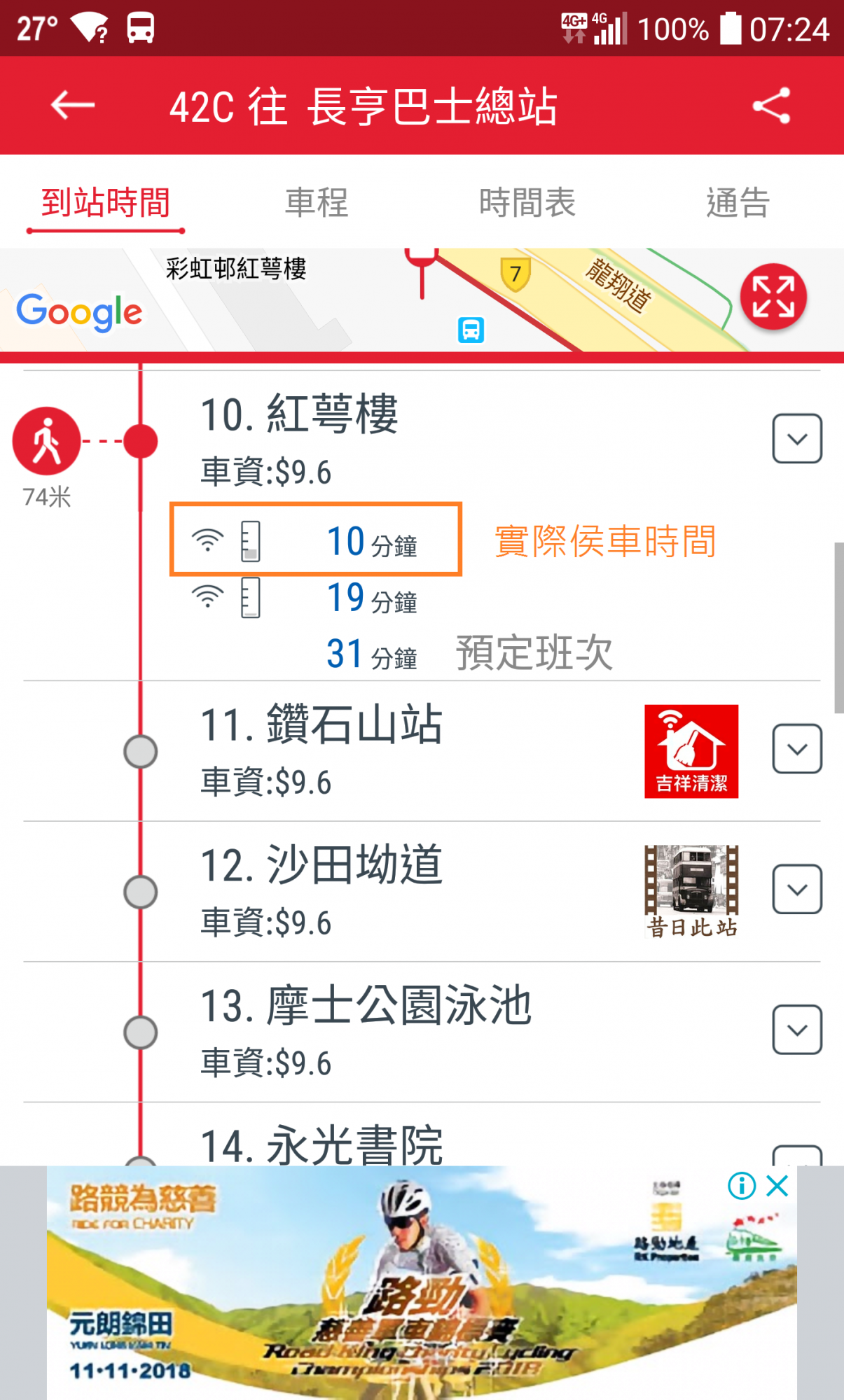Switch to the 車程 tab
The height and width of the screenshot is (1400, 844).
tap(317, 203)
